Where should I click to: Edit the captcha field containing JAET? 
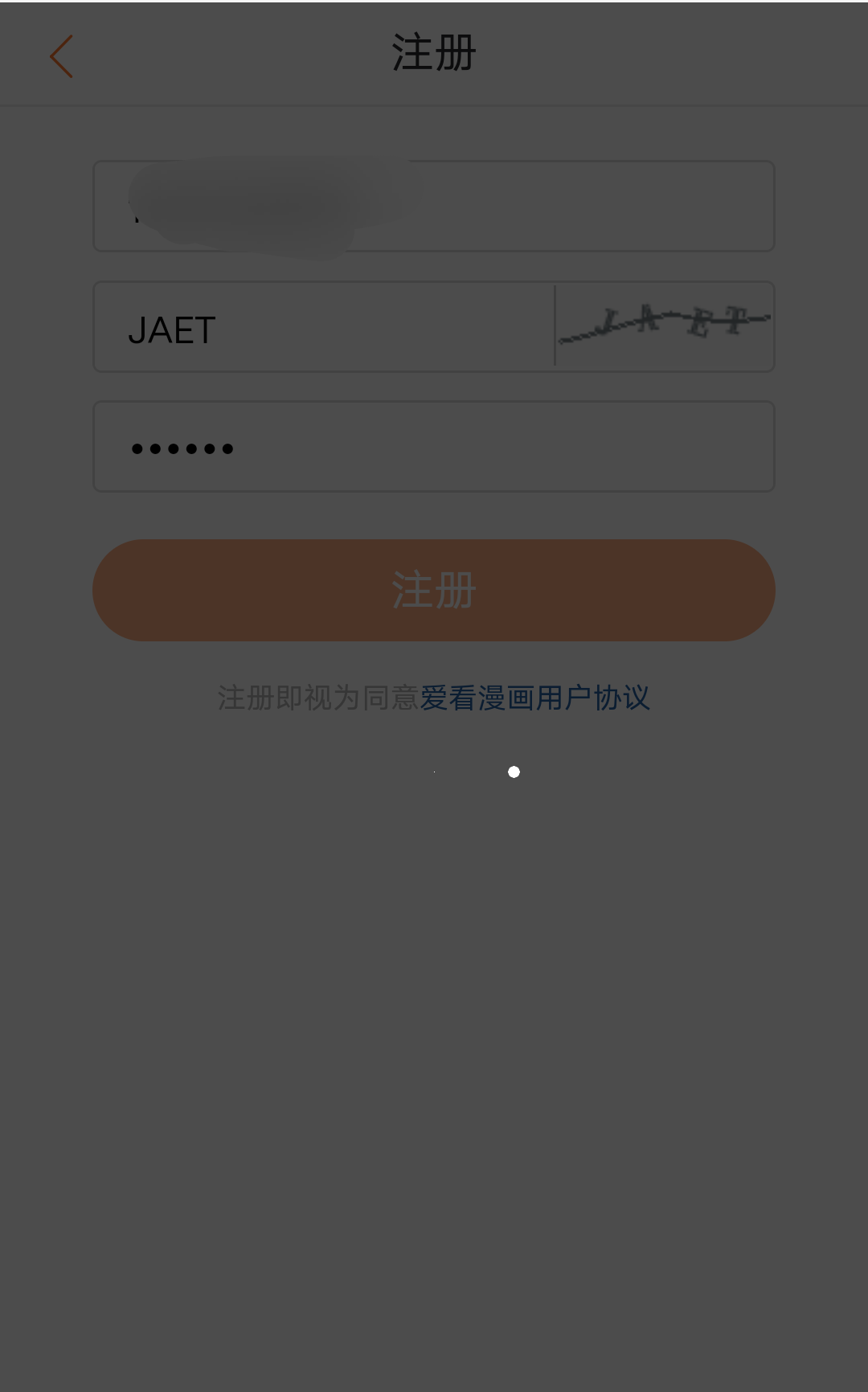pyautogui.click(x=324, y=327)
